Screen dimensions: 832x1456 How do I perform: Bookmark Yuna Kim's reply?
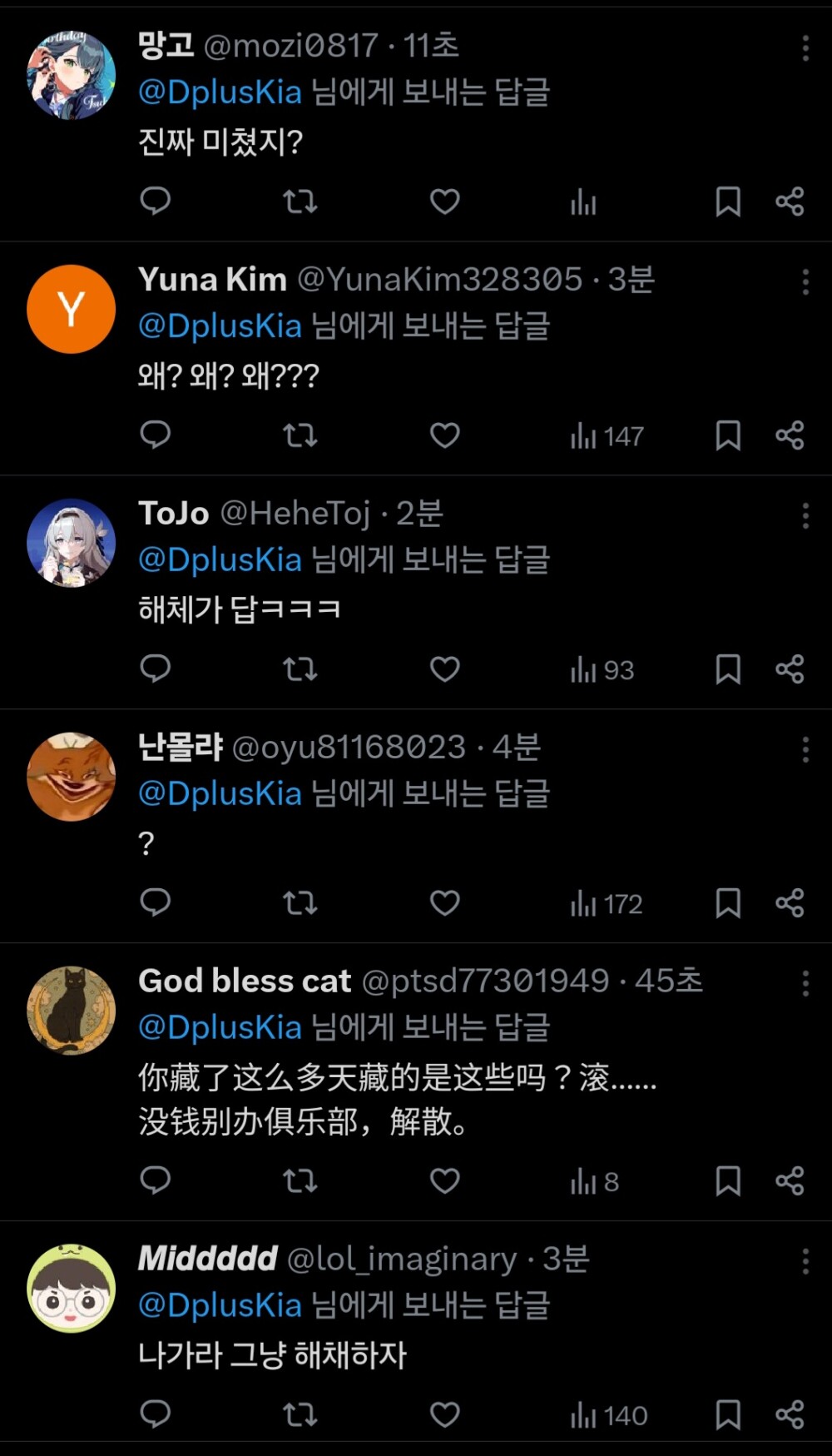click(728, 435)
